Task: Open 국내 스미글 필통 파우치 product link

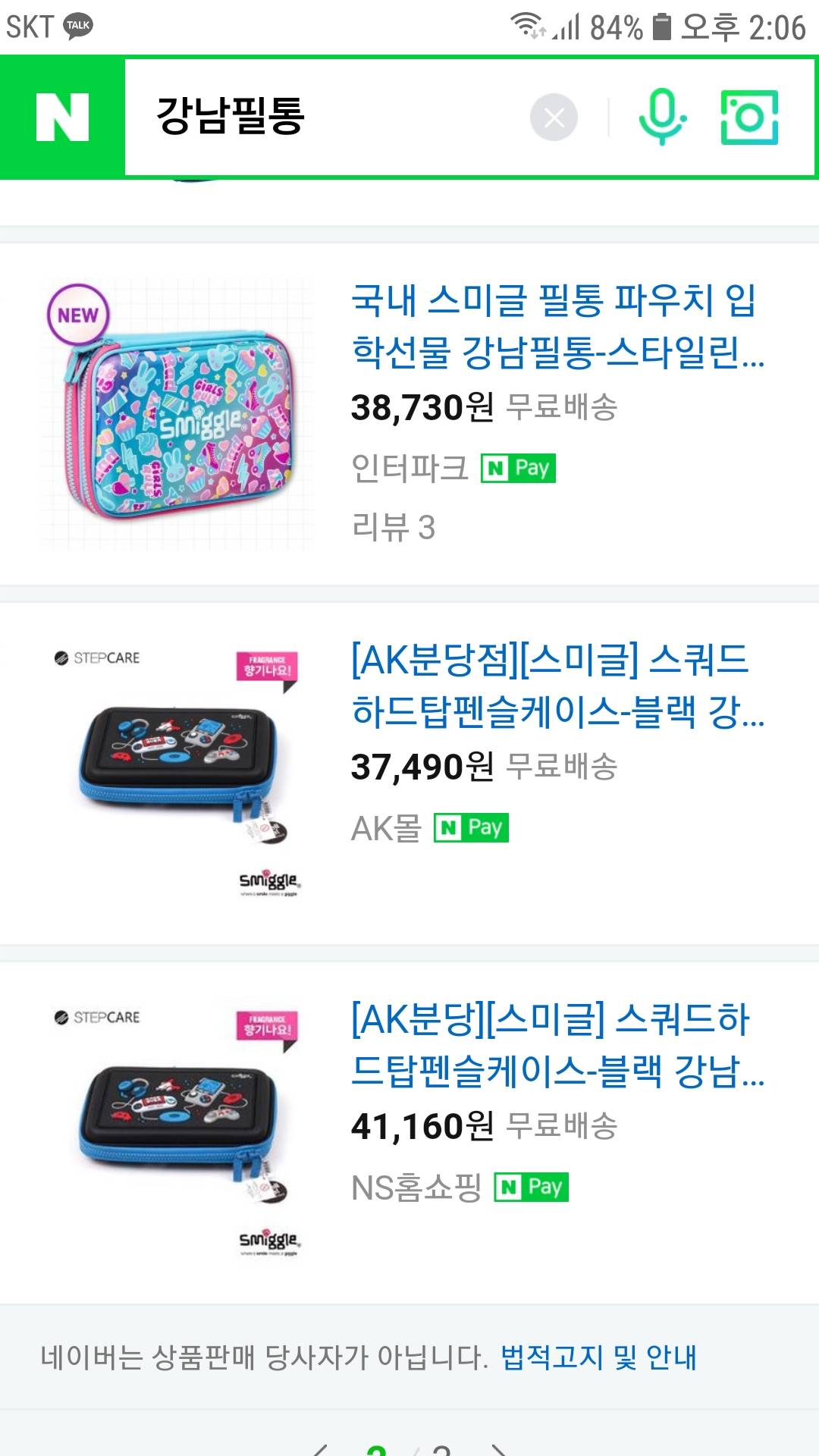Action: click(557, 326)
